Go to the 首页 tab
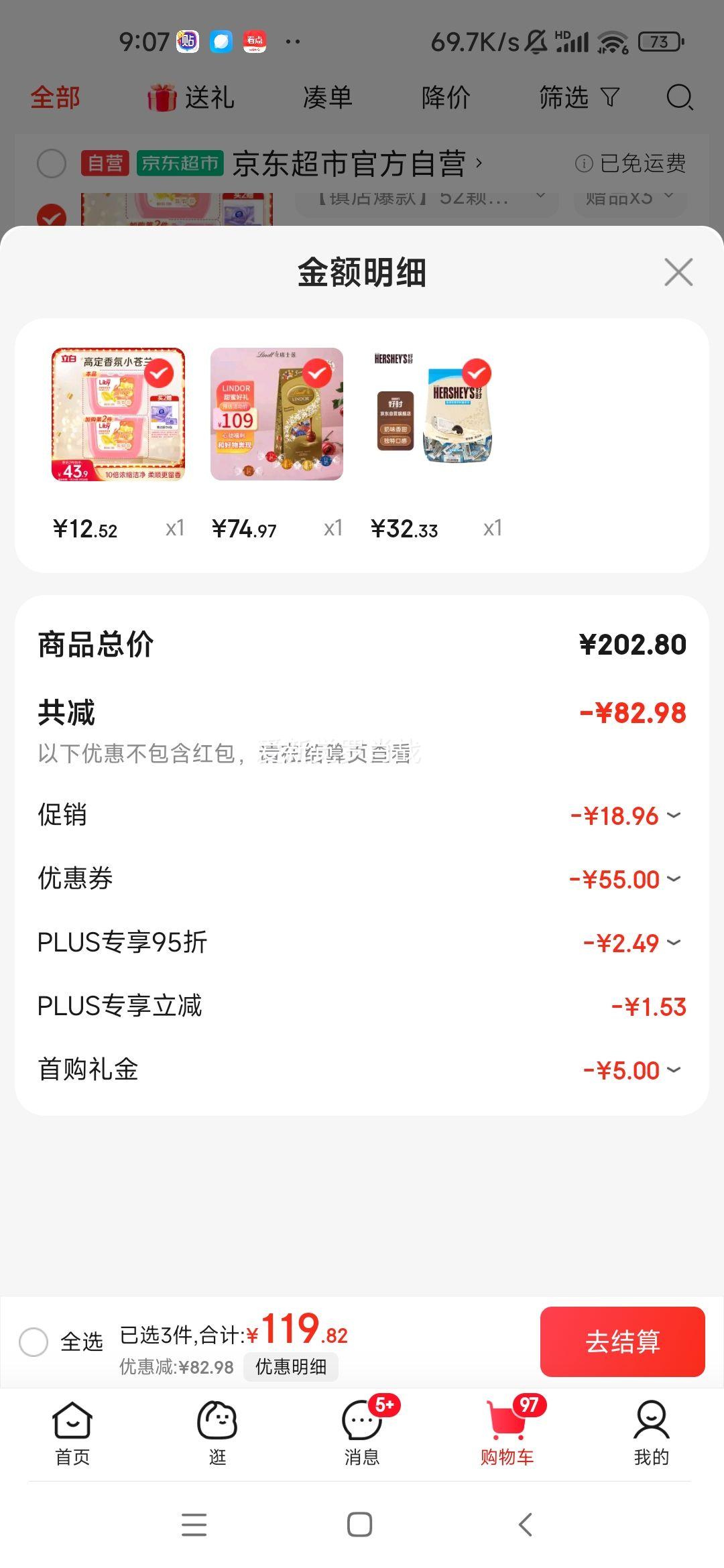The height and width of the screenshot is (1568, 724). 72,1433
